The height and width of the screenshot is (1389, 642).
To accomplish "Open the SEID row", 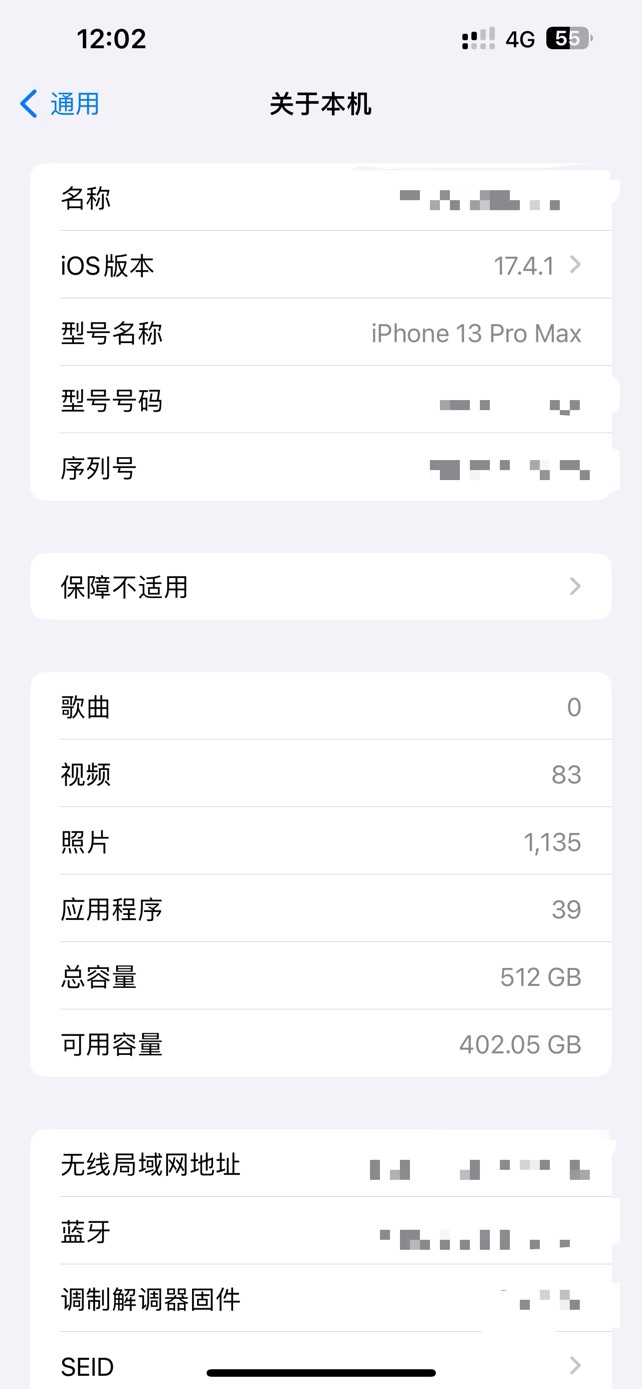I will tap(321, 1364).
